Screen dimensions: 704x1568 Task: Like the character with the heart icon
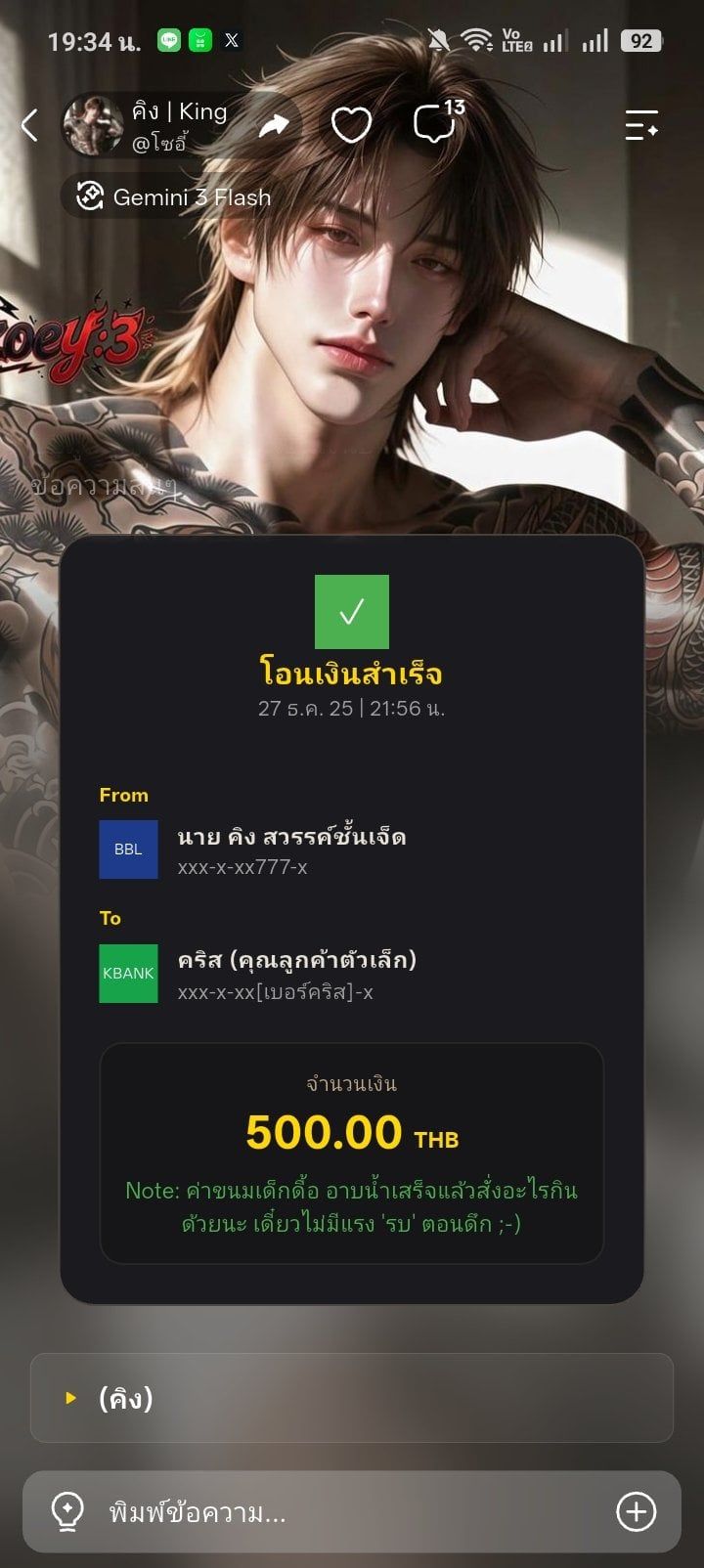[x=351, y=125]
